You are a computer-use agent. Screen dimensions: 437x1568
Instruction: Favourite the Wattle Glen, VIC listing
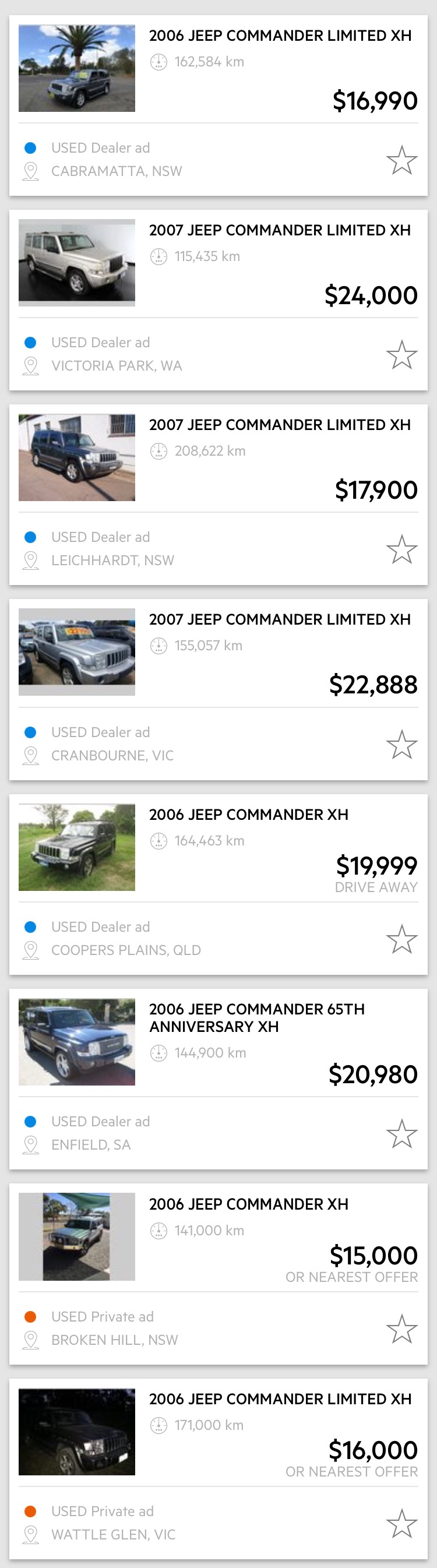point(401,1524)
